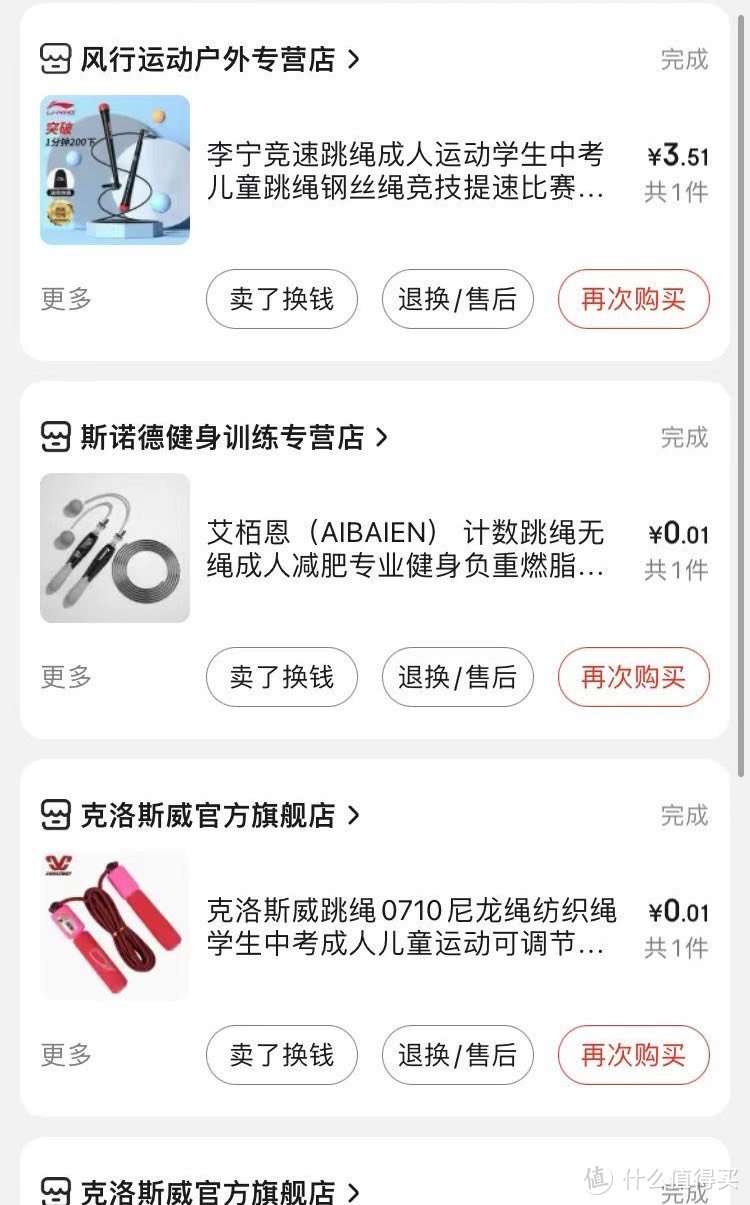Click the 克洛斯威官方旗舰店 store icon

(x=57, y=816)
